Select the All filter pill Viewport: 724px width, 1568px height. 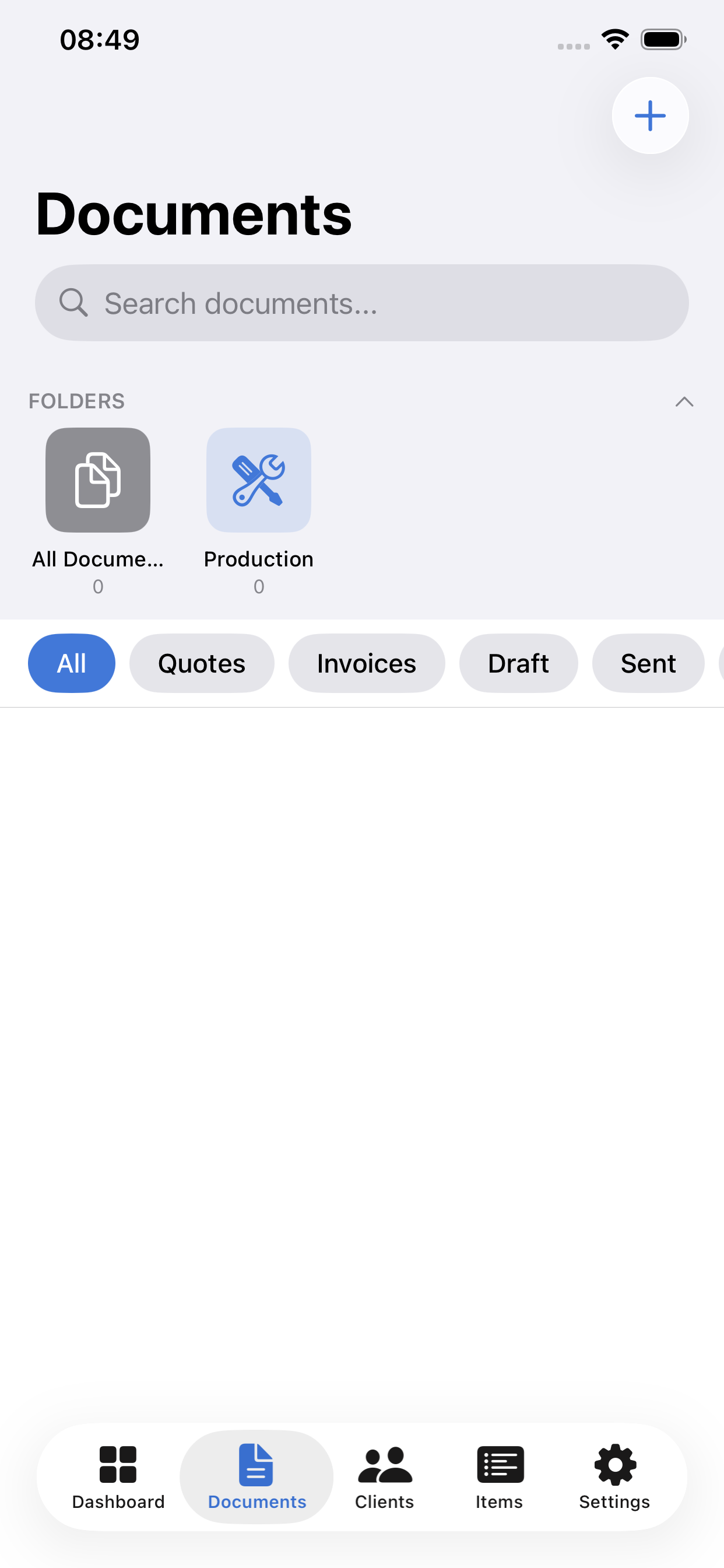[x=71, y=663]
